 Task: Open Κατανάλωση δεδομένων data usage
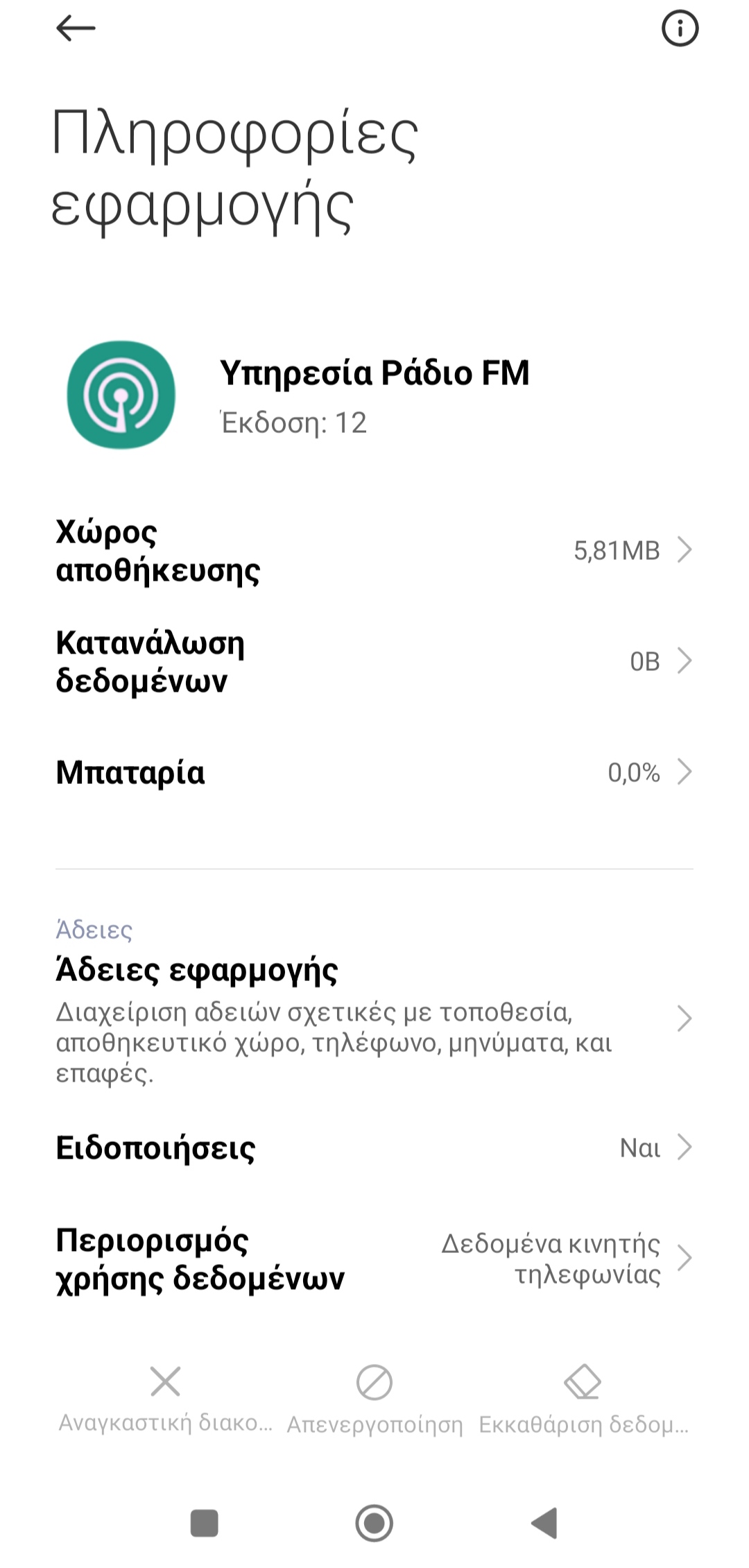point(374,661)
